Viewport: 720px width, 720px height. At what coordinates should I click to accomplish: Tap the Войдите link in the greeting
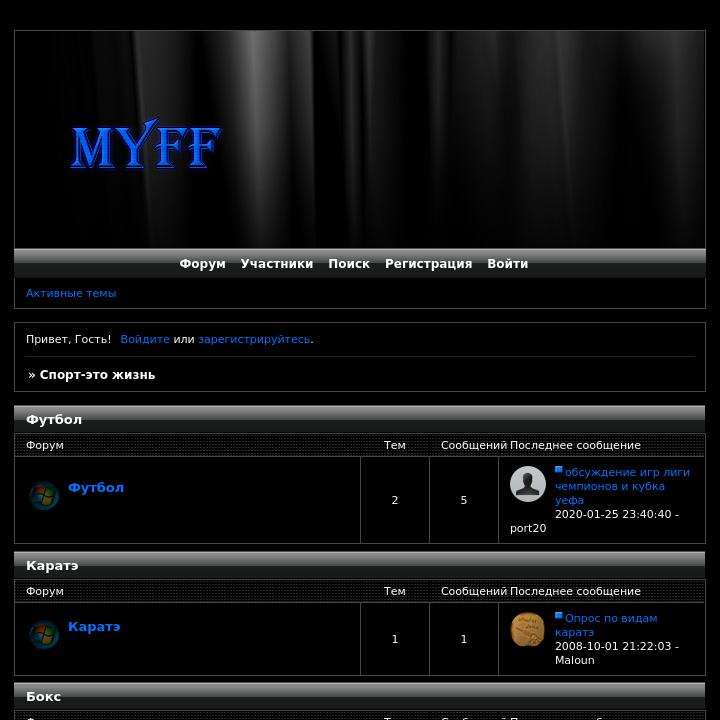(x=145, y=339)
